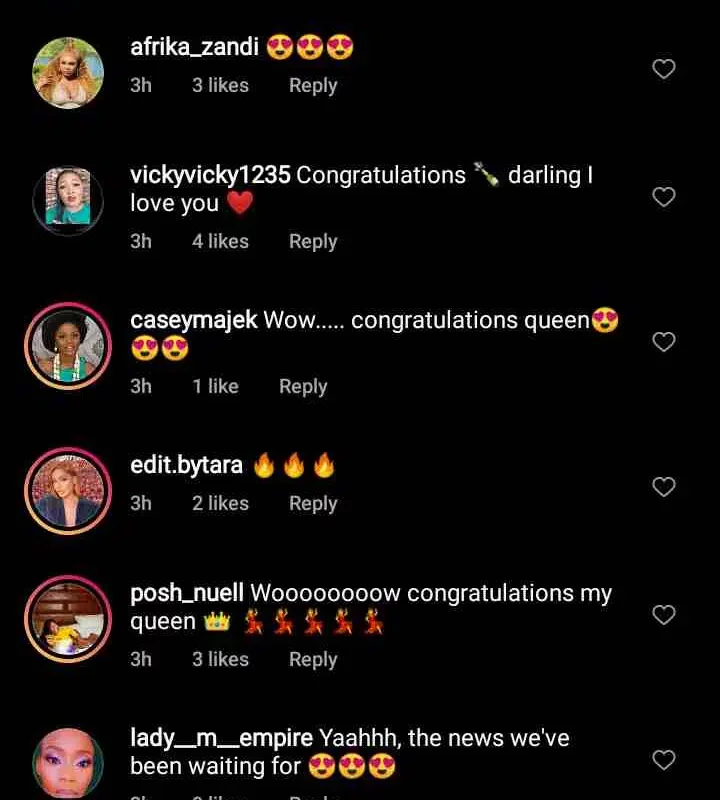The height and width of the screenshot is (800, 720).
Task: Reply to caseymajek's comment
Action: (x=303, y=387)
